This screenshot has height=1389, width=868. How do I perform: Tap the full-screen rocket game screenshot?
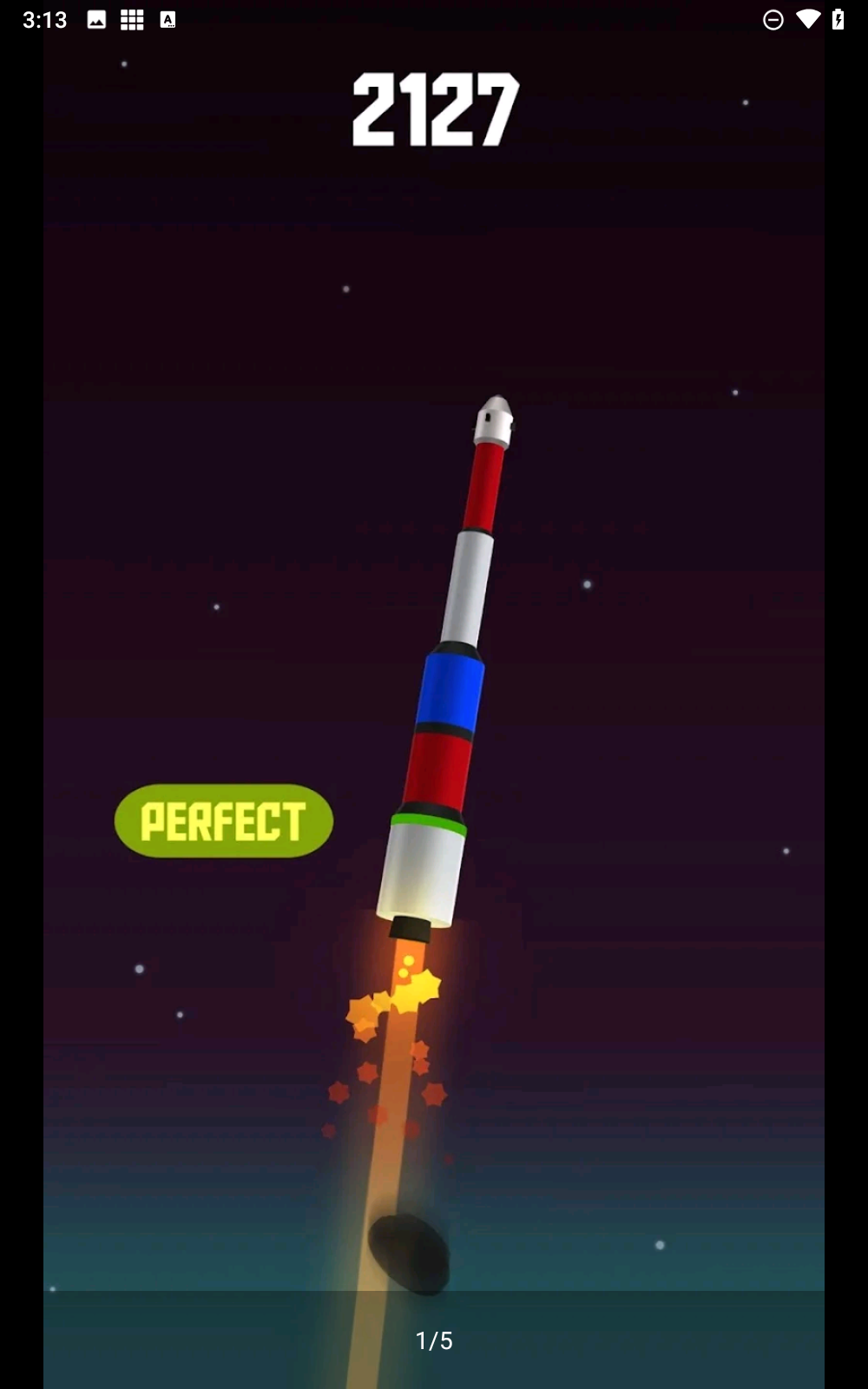(434, 660)
